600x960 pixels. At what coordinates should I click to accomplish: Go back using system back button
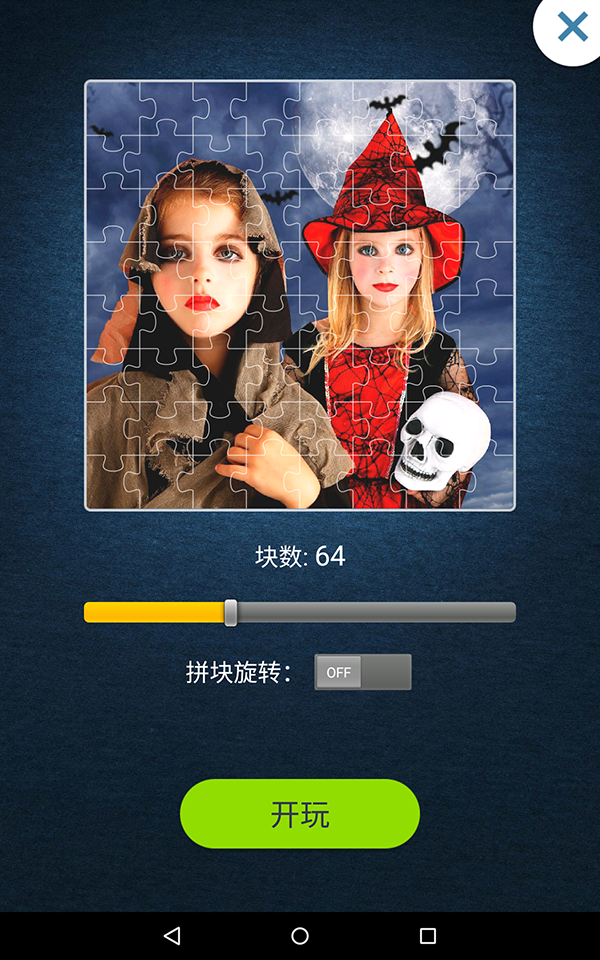172,936
